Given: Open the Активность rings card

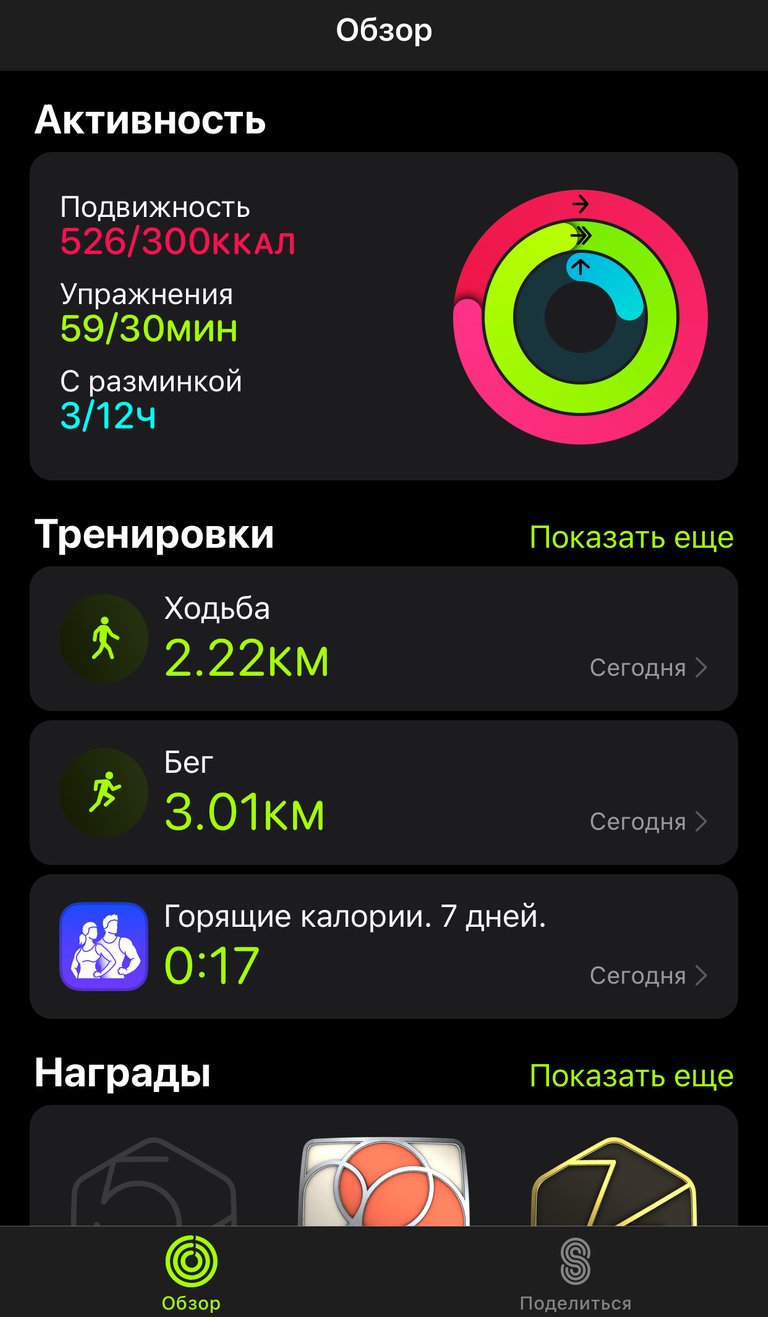Looking at the screenshot, I should click(384, 316).
